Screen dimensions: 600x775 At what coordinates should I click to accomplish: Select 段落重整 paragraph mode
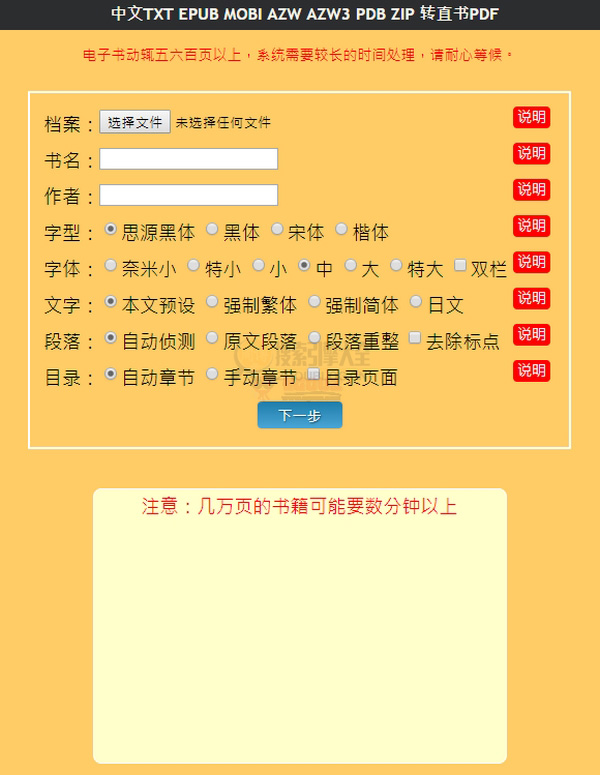(314, 338)
